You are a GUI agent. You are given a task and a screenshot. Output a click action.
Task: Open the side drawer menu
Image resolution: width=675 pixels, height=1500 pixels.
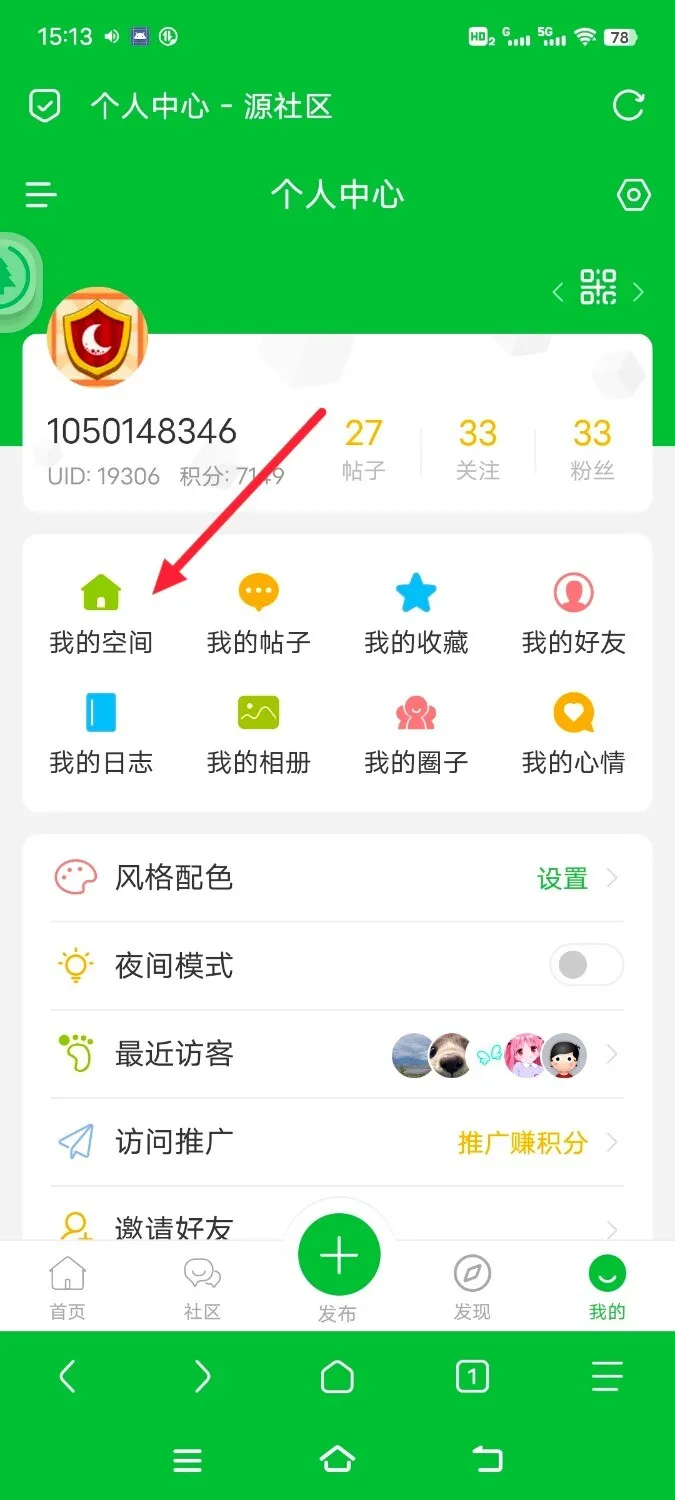41,194
